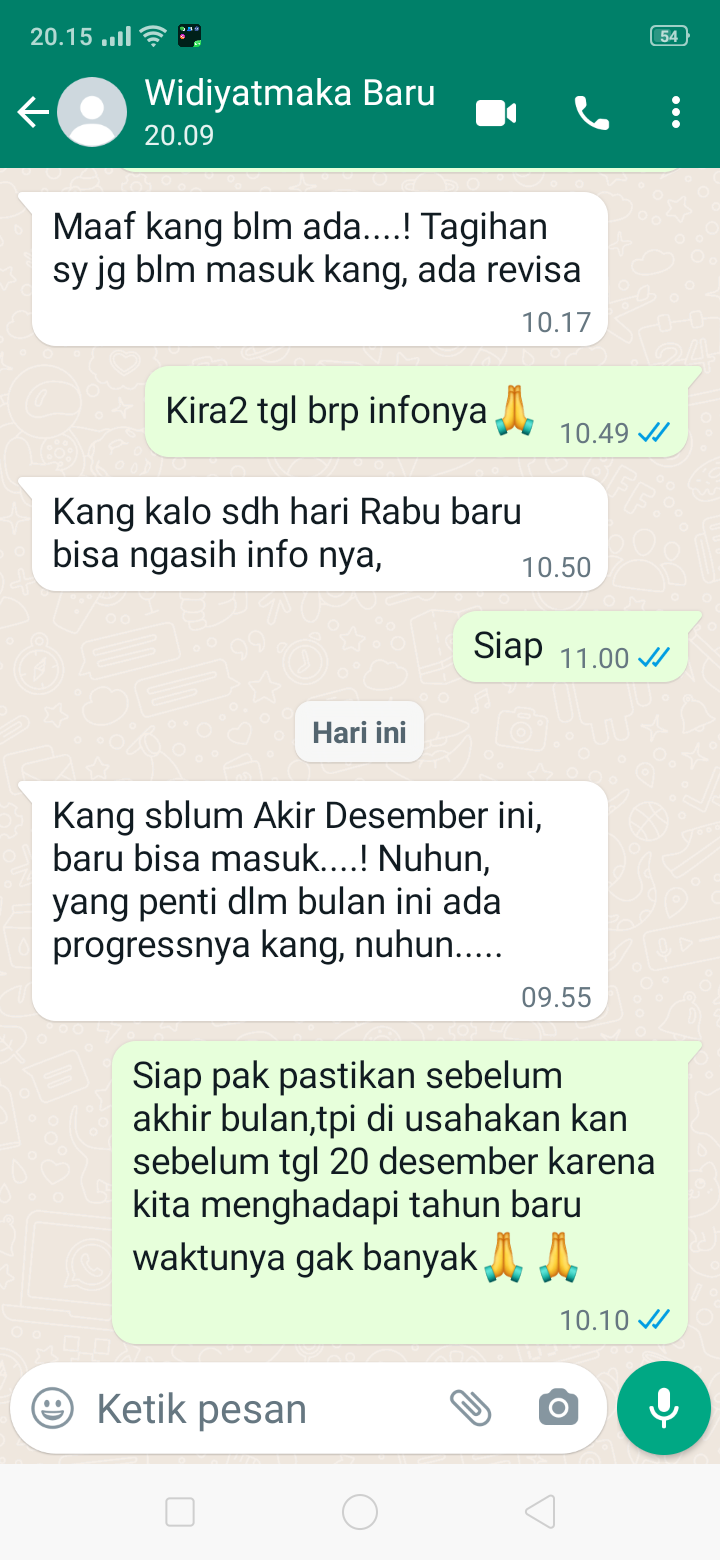720x1560 pixels.
Task: Open the overflow menu
Action: click(x=676, y=113)
